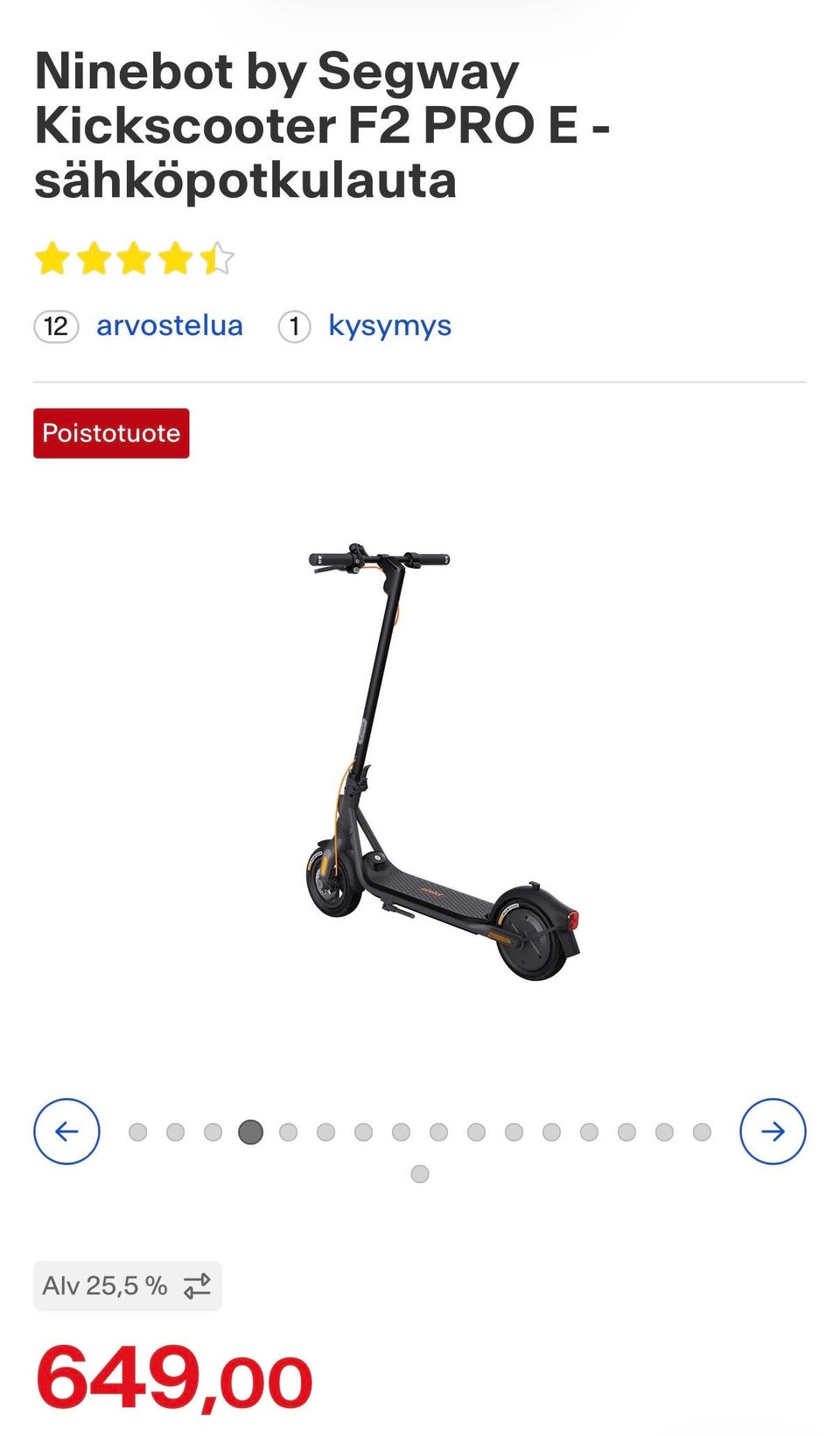The width and height of the screenshot is (840, 1436).
Task: Click the red Poistotuote badge
Action: [x=110, y=432]
